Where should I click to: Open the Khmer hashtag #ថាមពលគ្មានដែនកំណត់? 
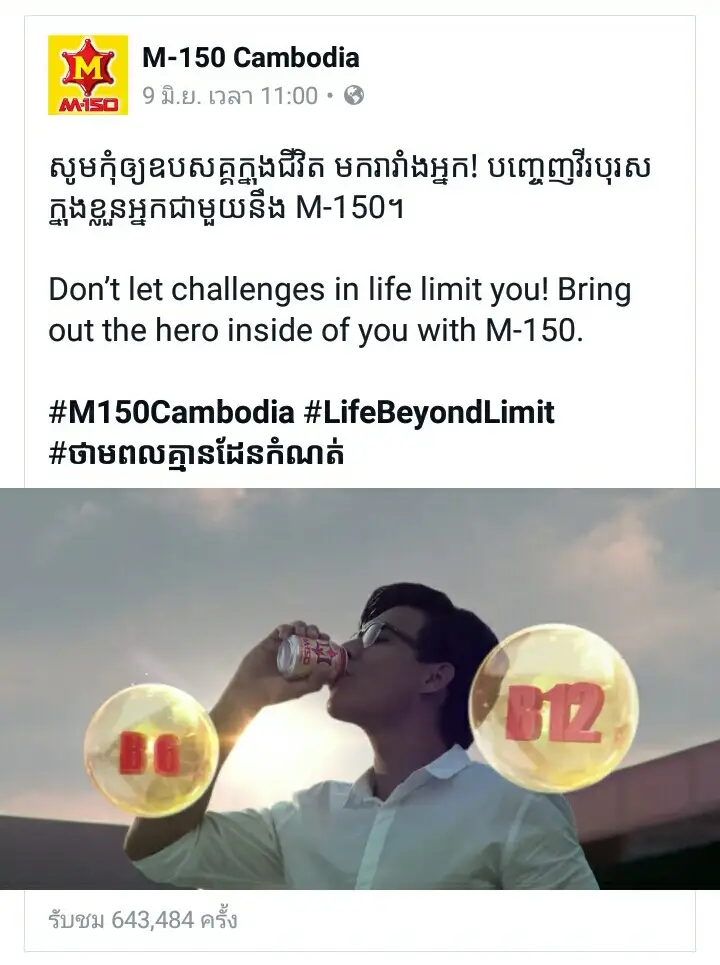(196, 453)
